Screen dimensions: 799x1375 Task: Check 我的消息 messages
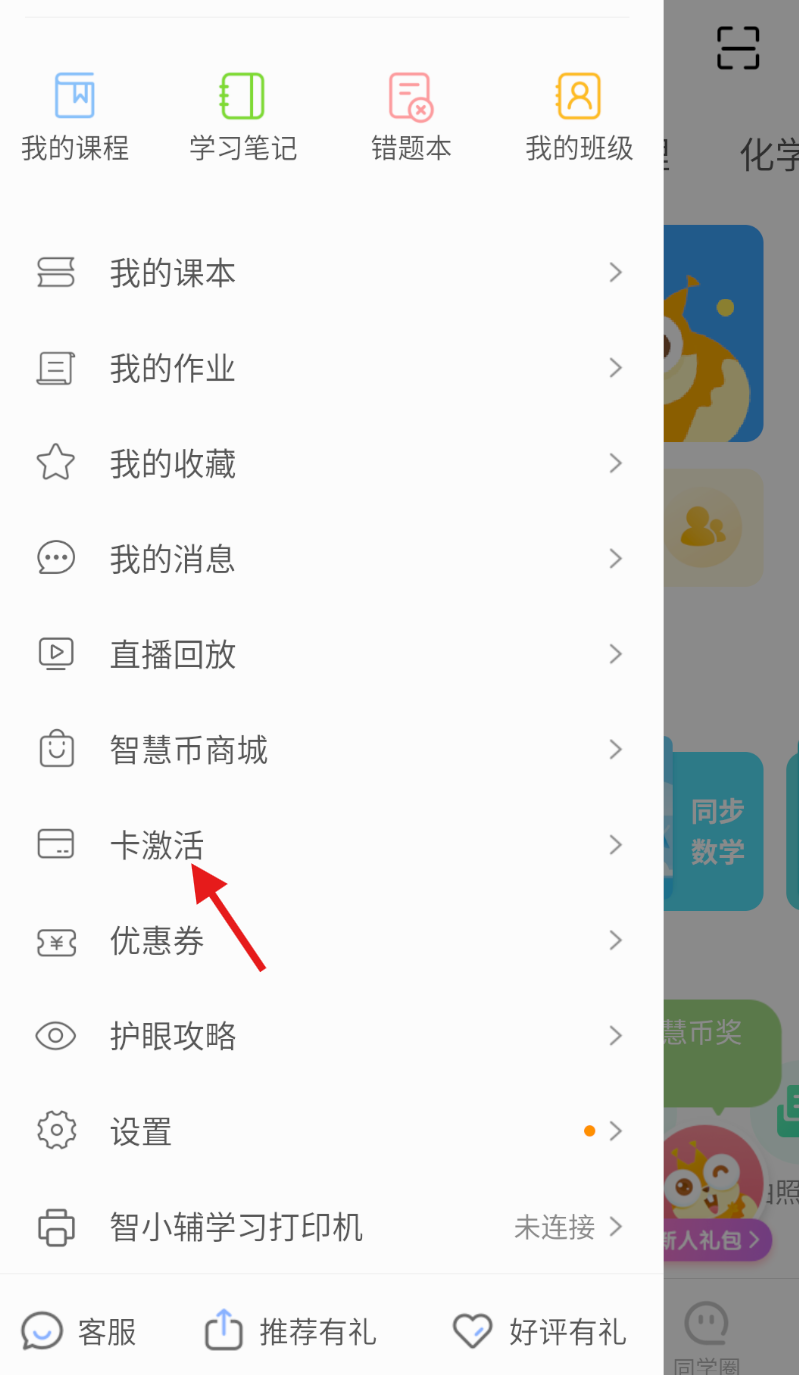coord(330,558)
